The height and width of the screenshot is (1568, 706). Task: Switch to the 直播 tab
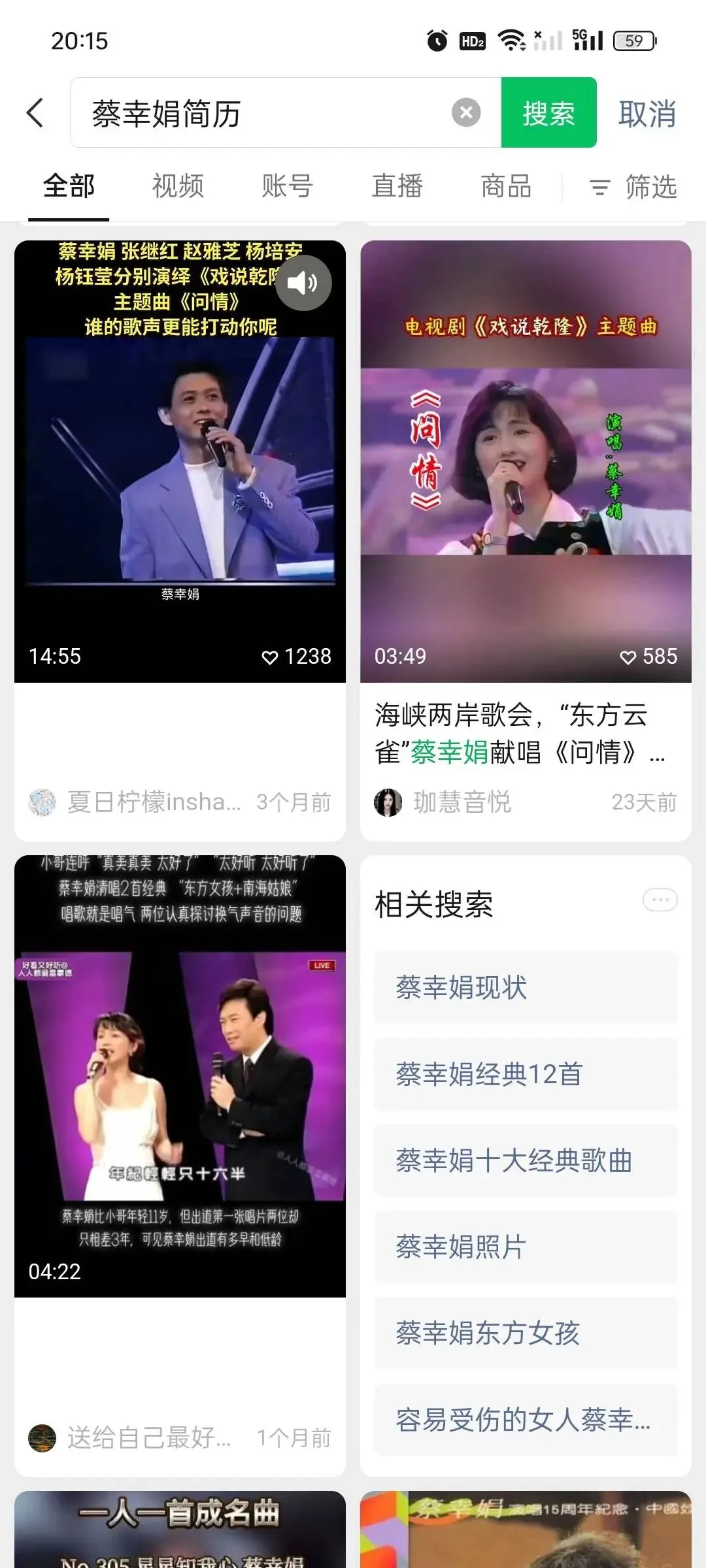tap(397, 186)
